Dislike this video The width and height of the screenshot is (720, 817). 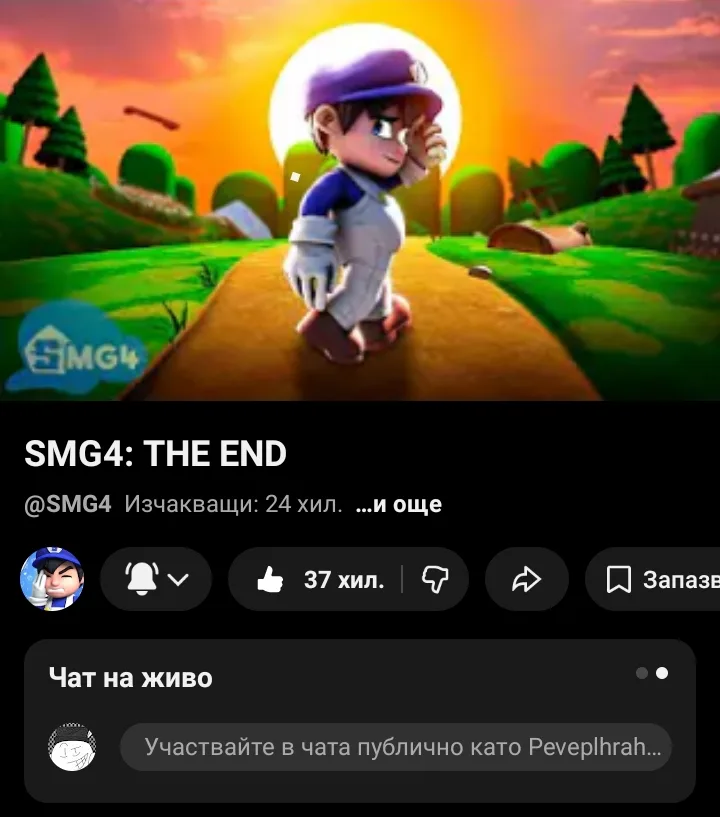click(435, 579)
